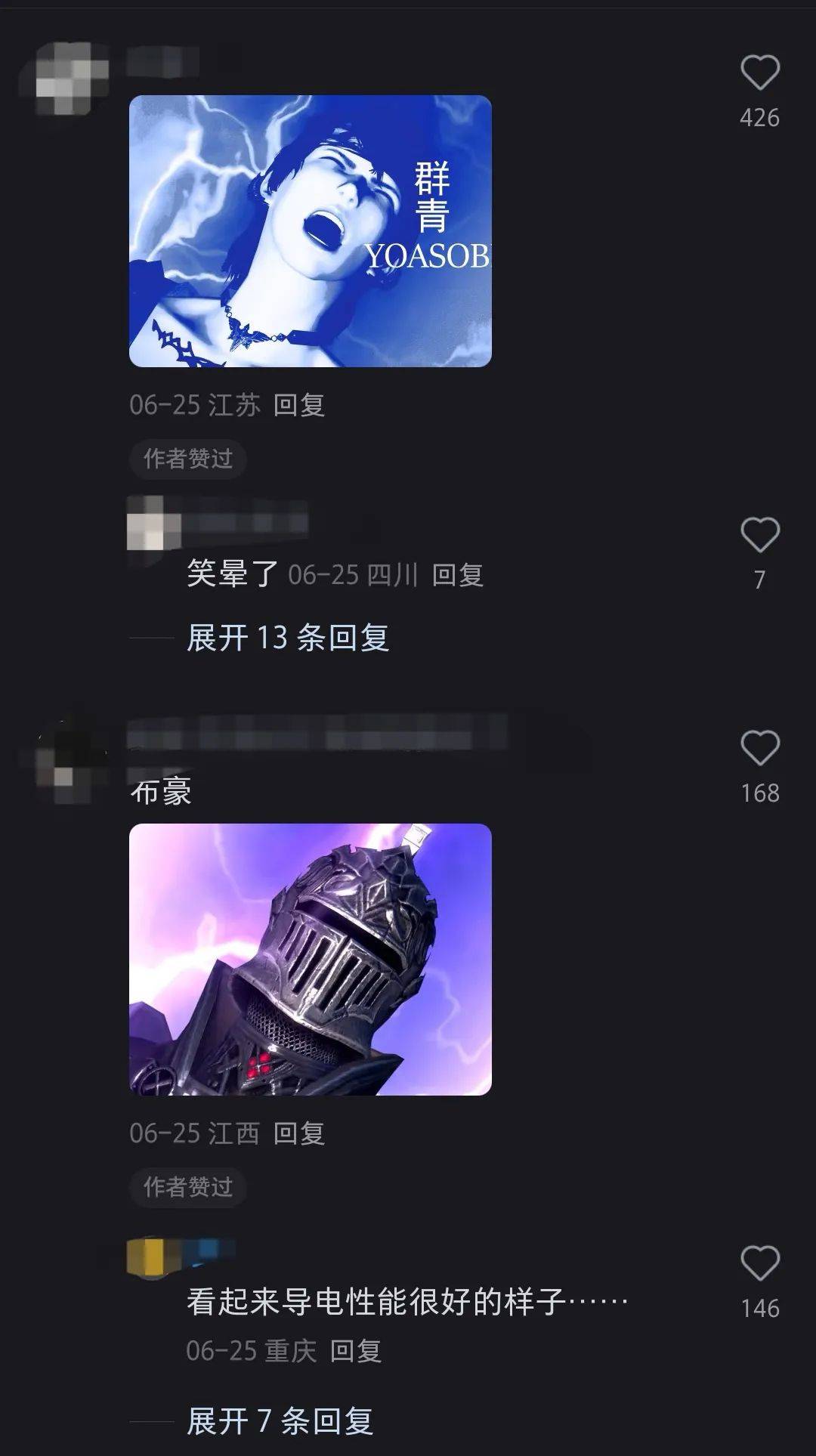Like the 看起来导电性能很好的样子 reply

(759, 1264)
